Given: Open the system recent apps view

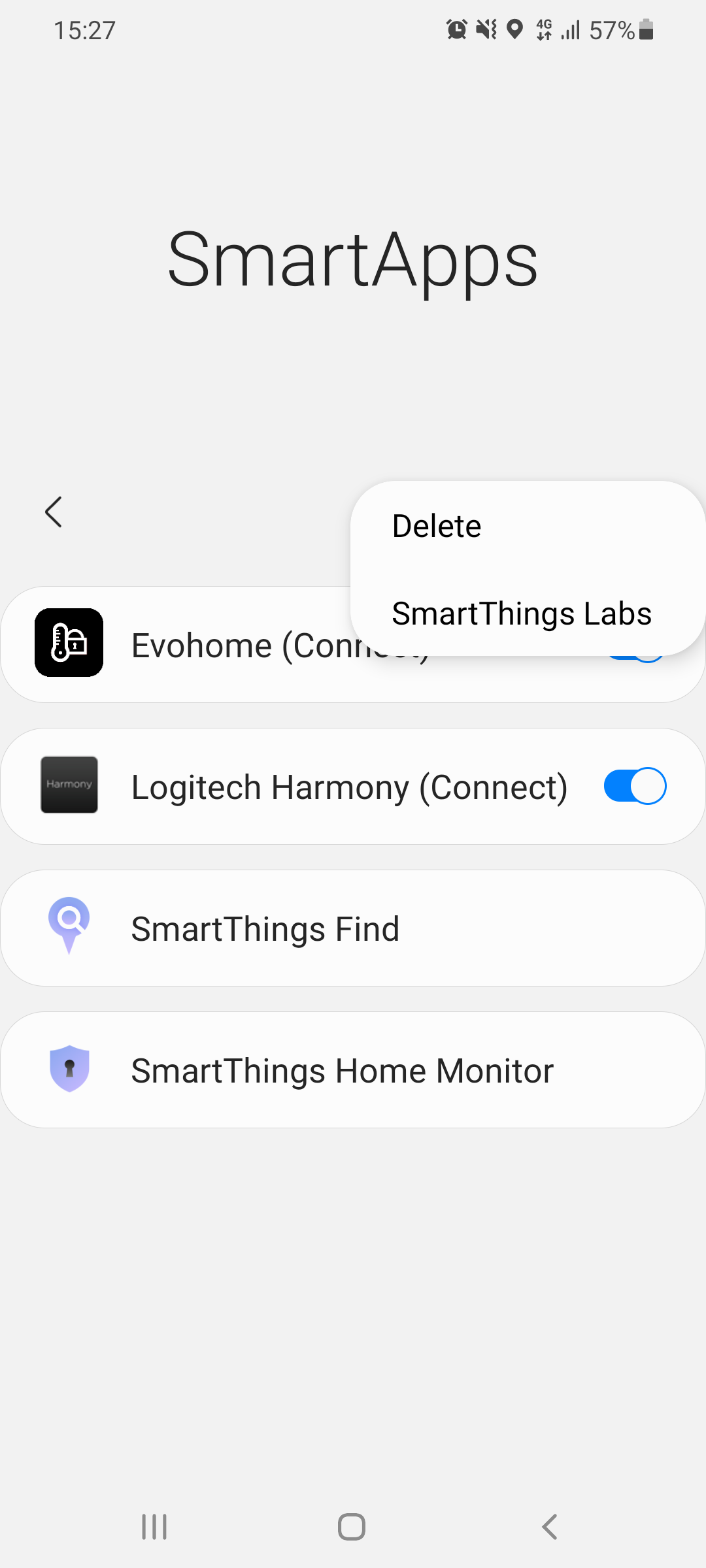Looking at the screenshot, I should 154,1527.
